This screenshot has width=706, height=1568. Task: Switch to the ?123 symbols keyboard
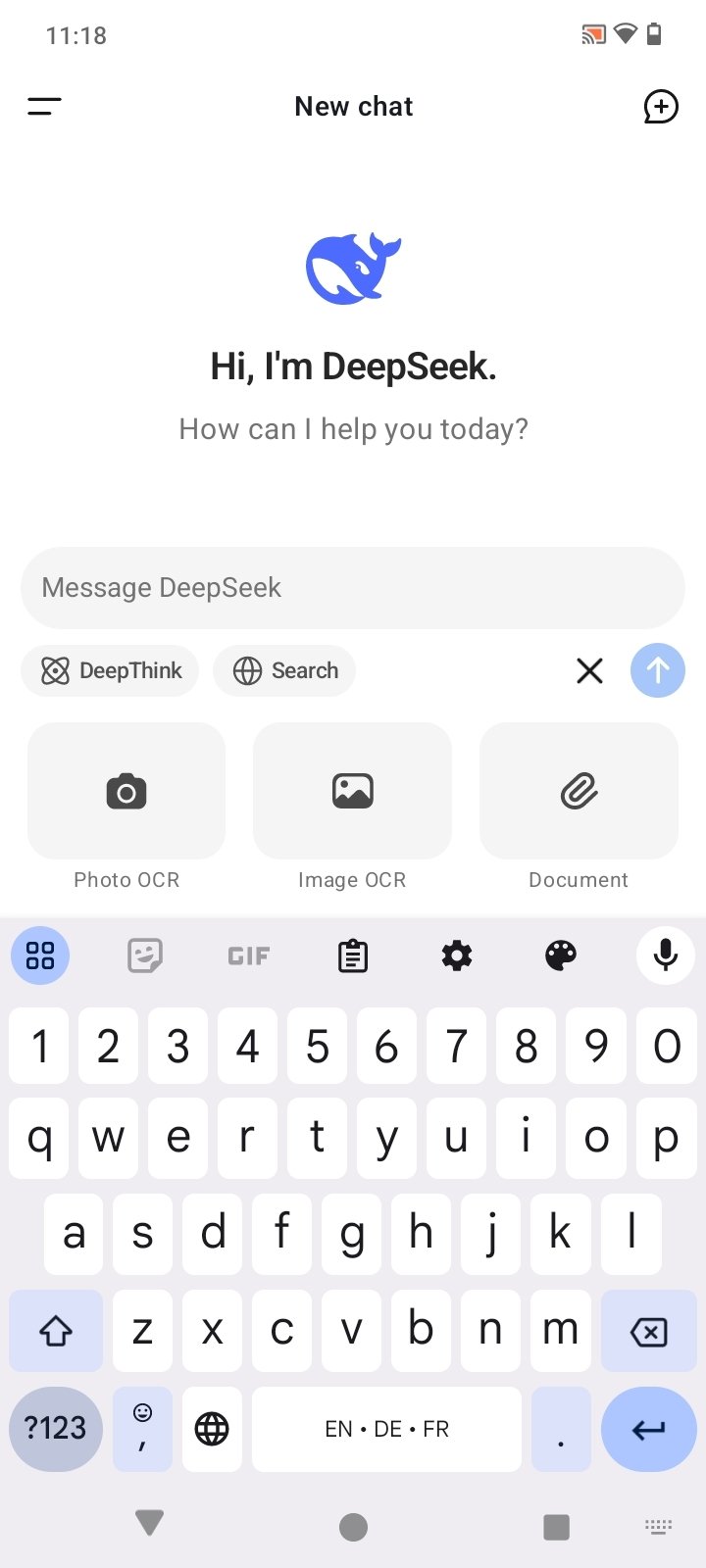56,1429
